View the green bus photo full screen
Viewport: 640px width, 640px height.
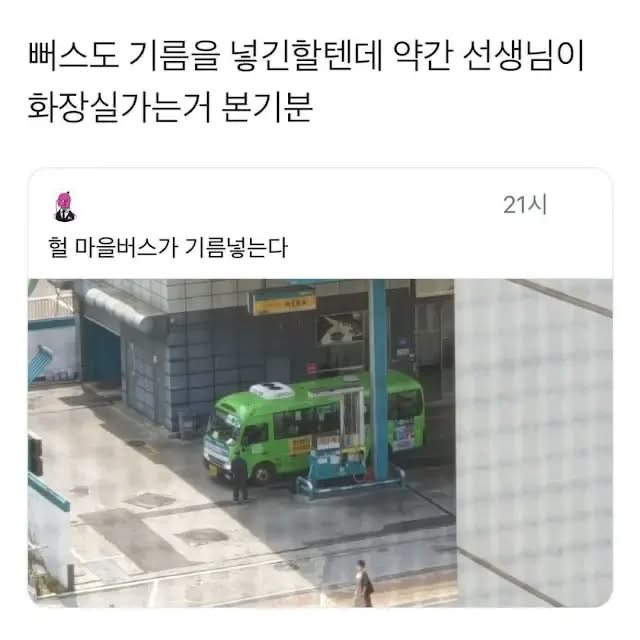point(320,443)
